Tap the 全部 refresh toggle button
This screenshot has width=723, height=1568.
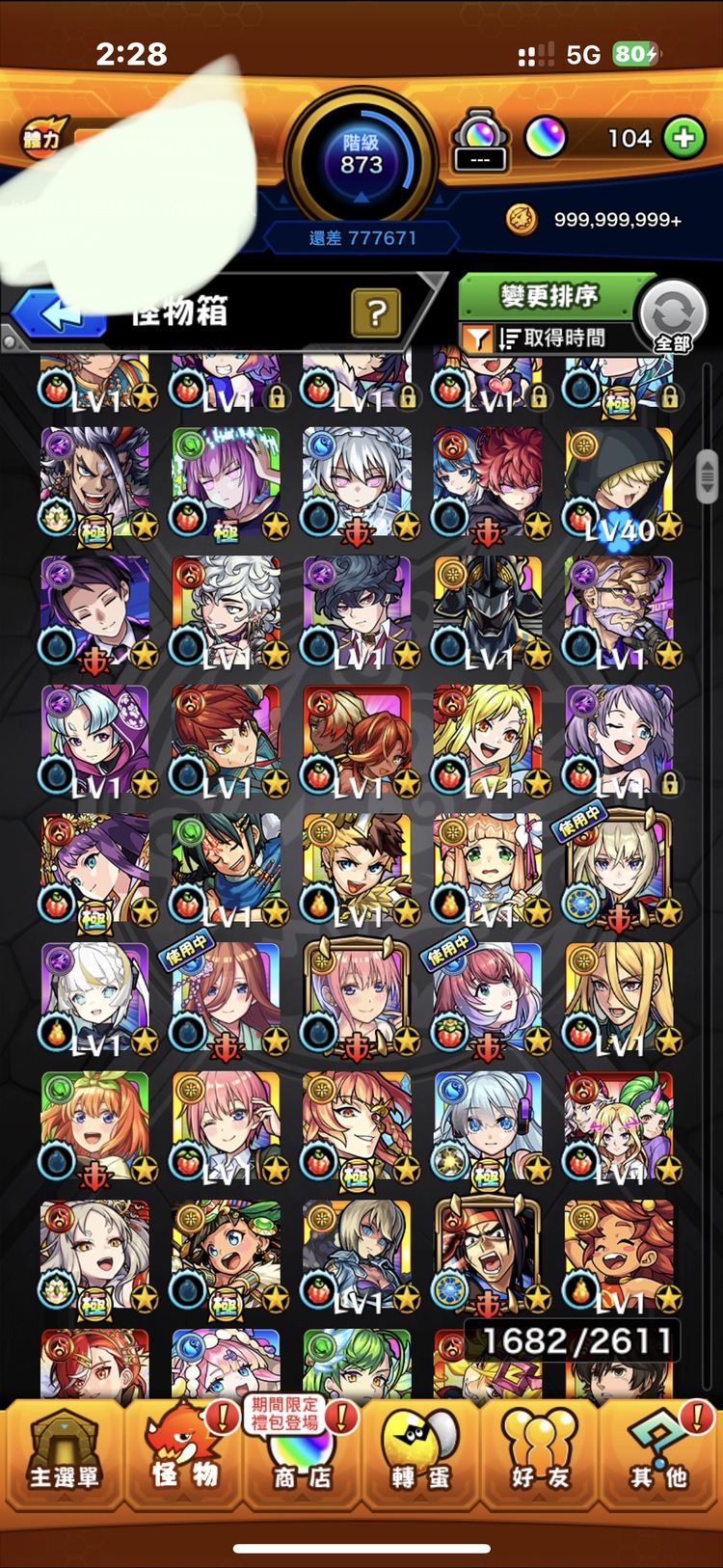672,317
